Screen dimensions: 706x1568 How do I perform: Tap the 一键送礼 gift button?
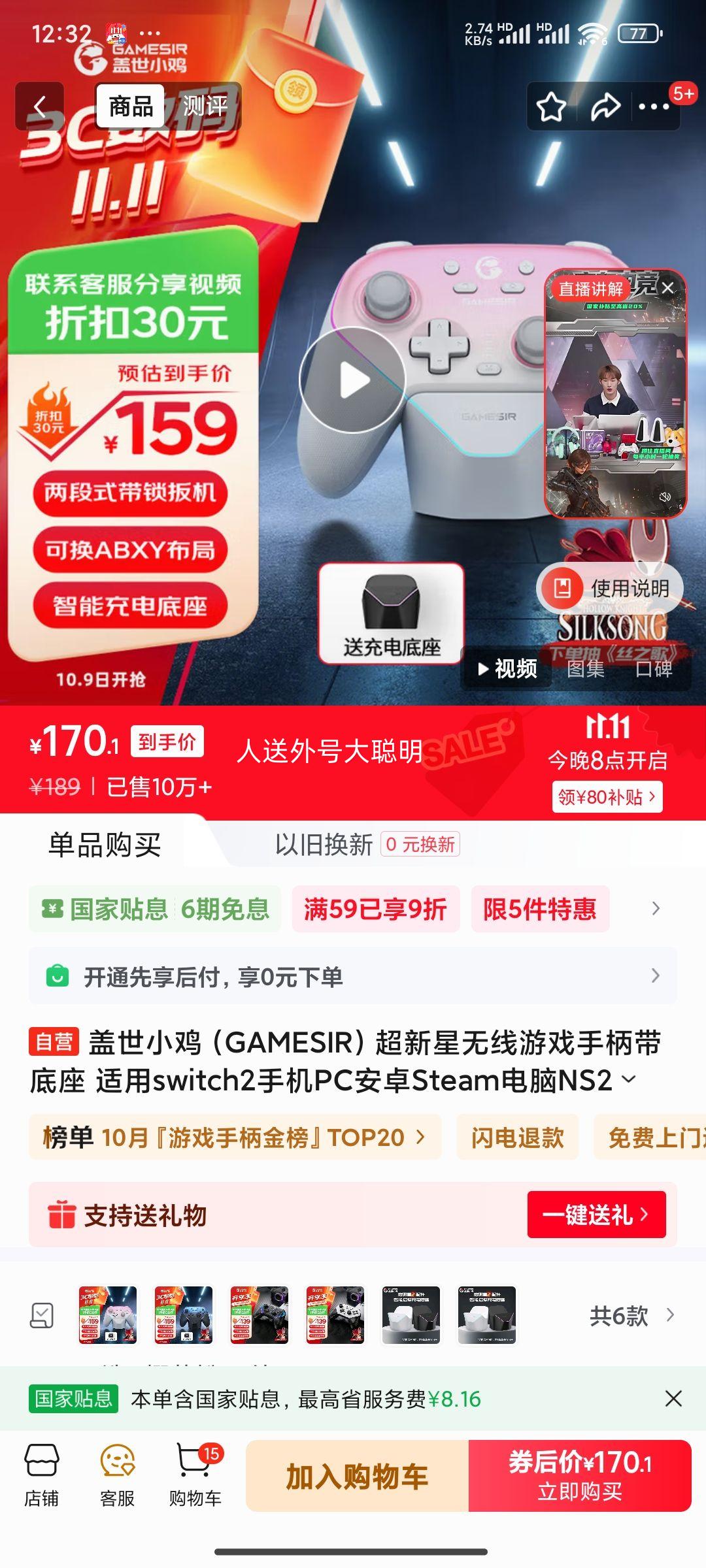(x=596, y=1215)
